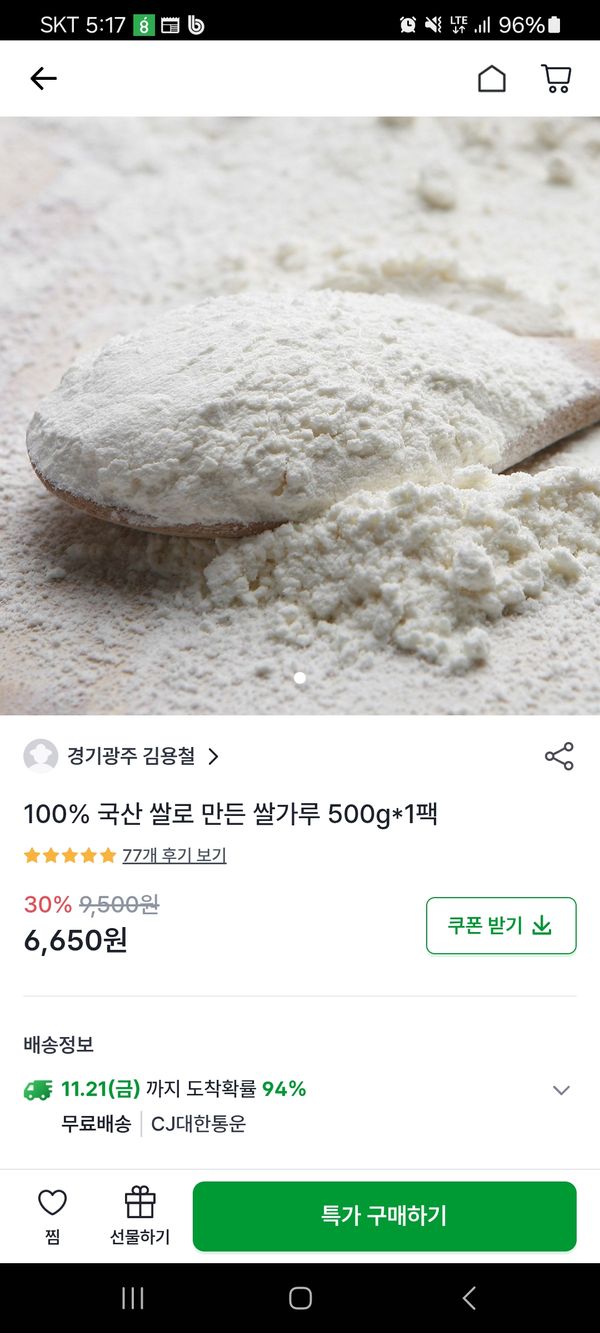Open the product photo of rice flour
This screenshot has width=600, height=1333.
pyautogui.click(x=300, y=415)
